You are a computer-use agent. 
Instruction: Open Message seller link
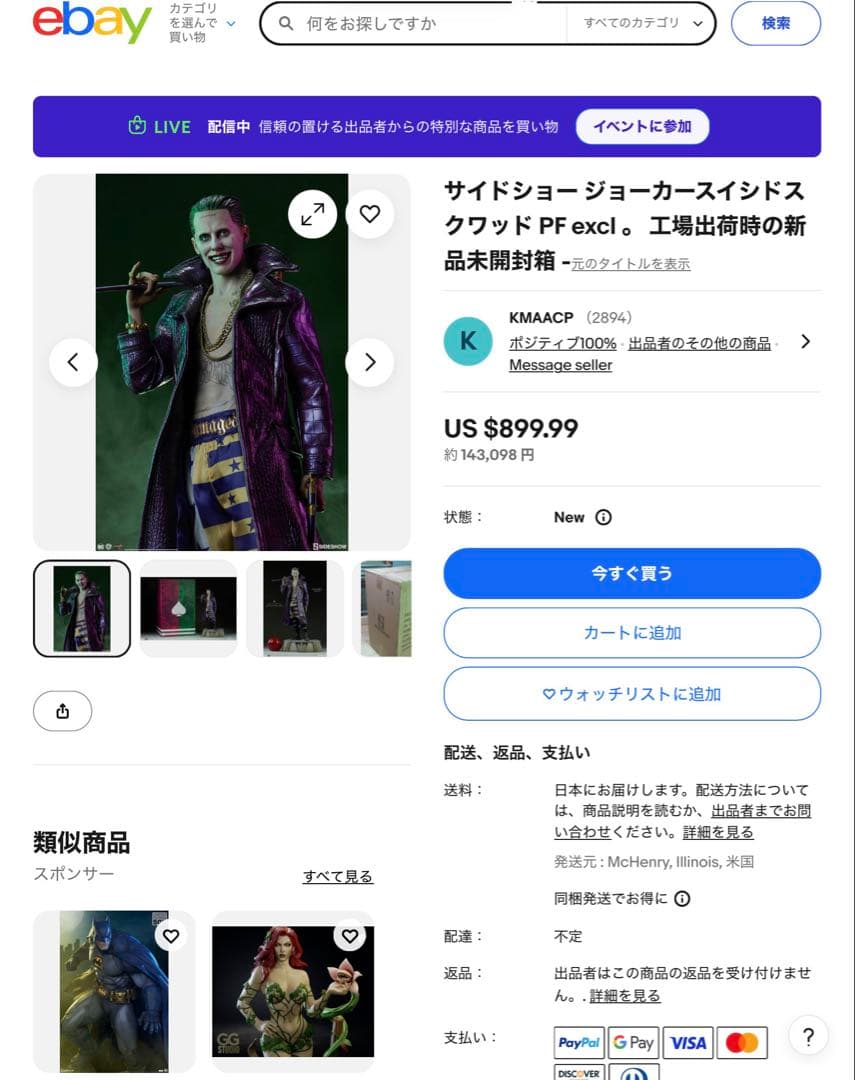point(560,365)
